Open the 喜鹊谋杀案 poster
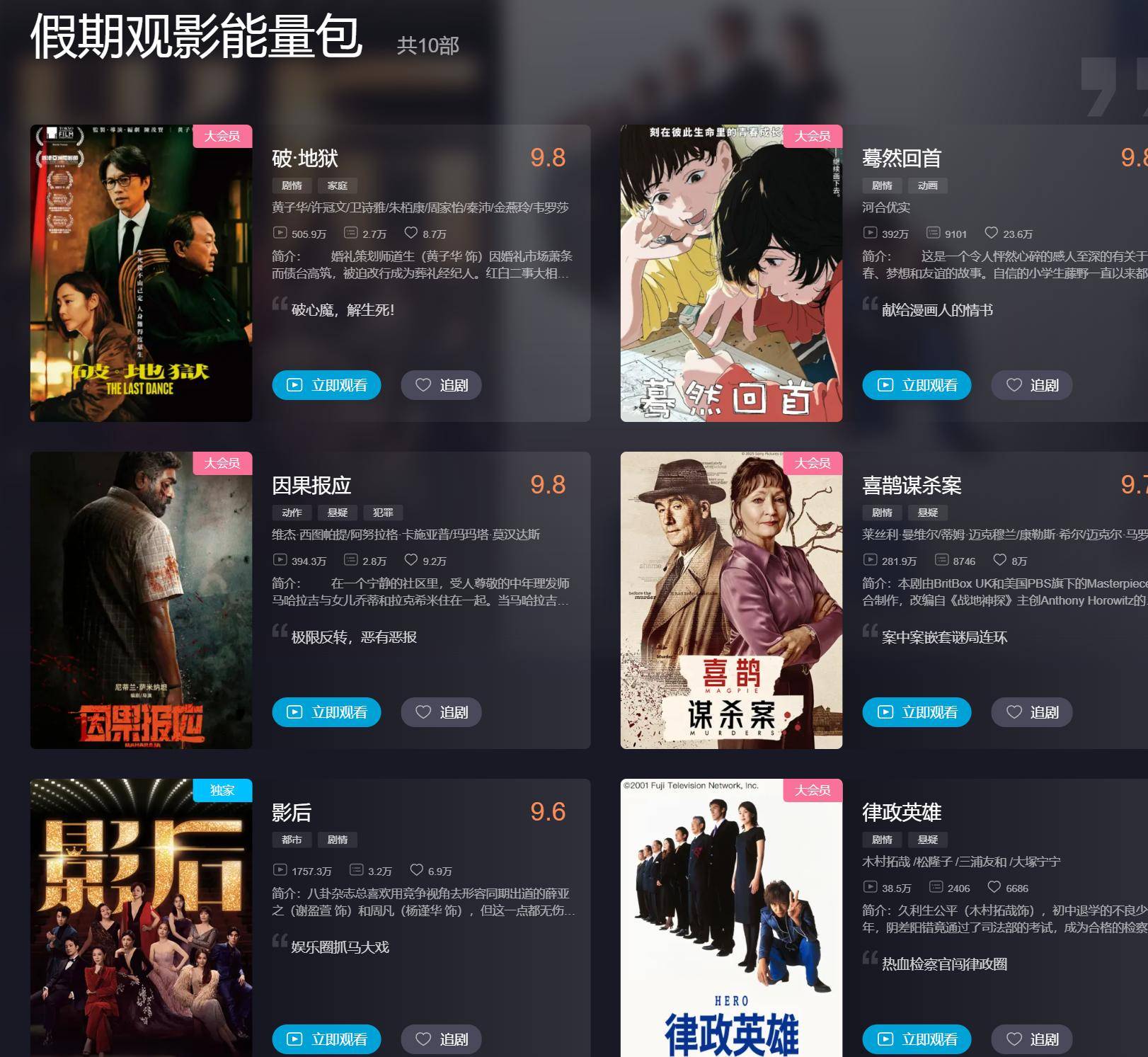This screenshot has width=1148, height=1057. 731,600
